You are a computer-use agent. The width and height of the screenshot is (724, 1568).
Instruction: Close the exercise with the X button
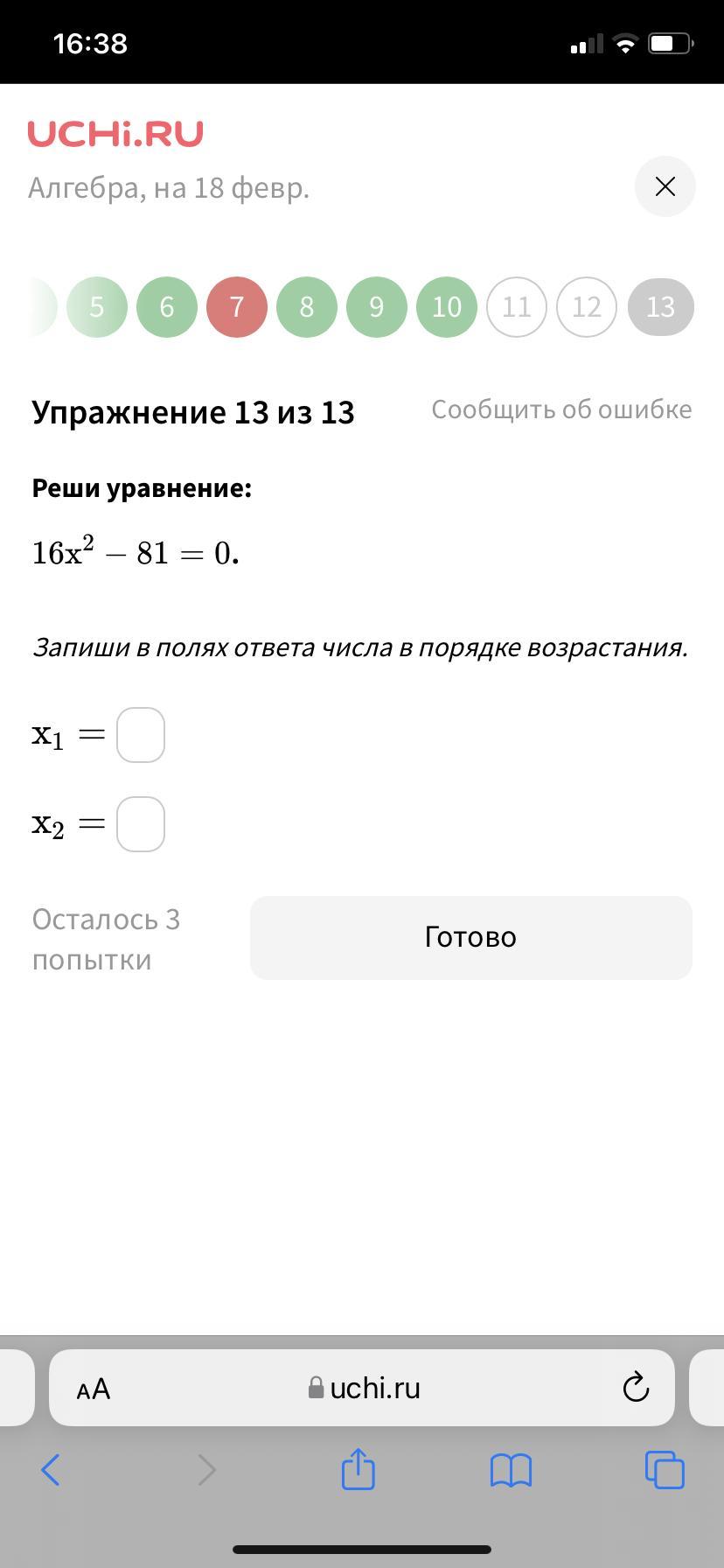(665, 186)
